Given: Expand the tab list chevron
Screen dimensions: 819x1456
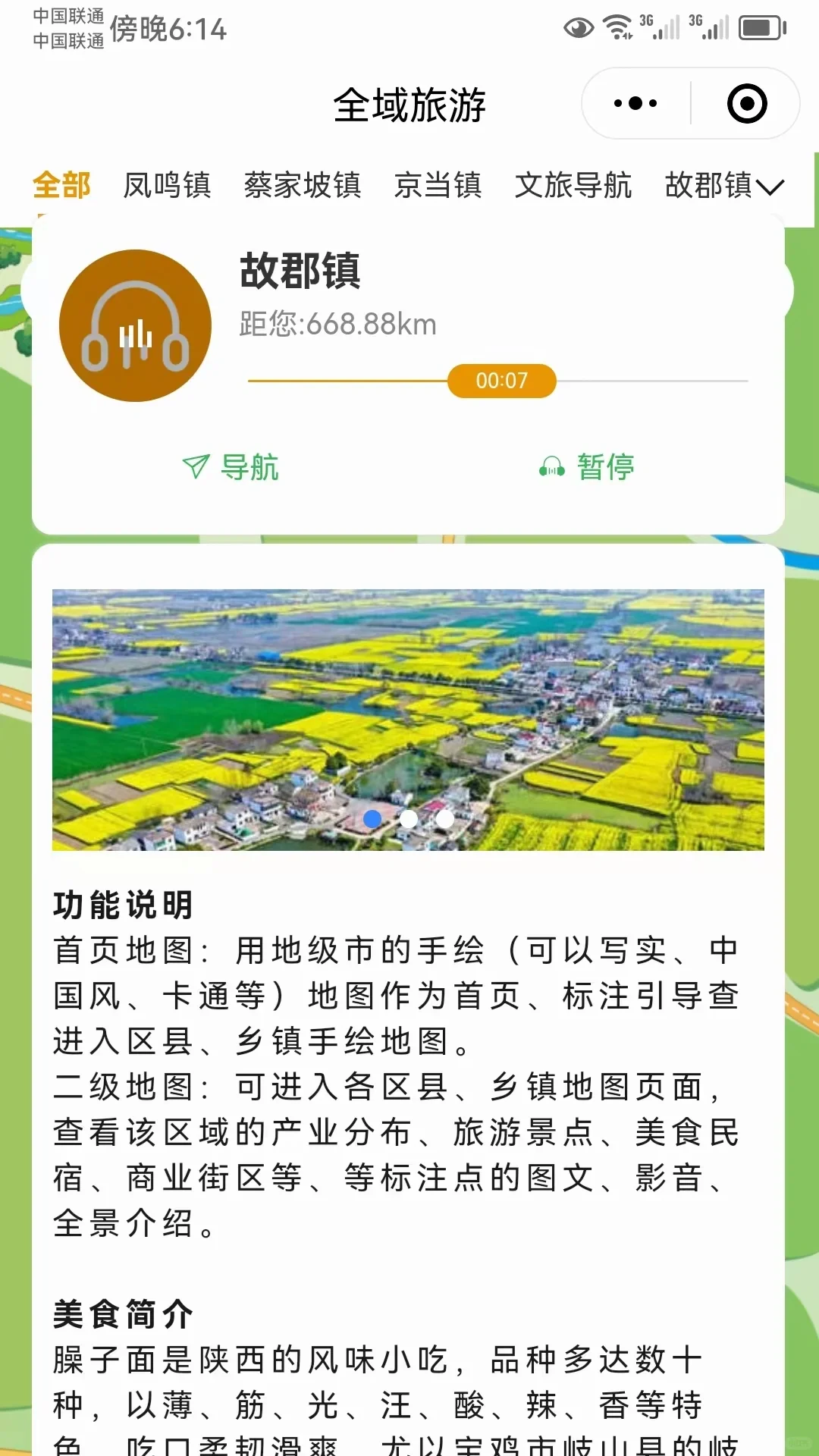Looking at the screenshot, I should point(770,187).
